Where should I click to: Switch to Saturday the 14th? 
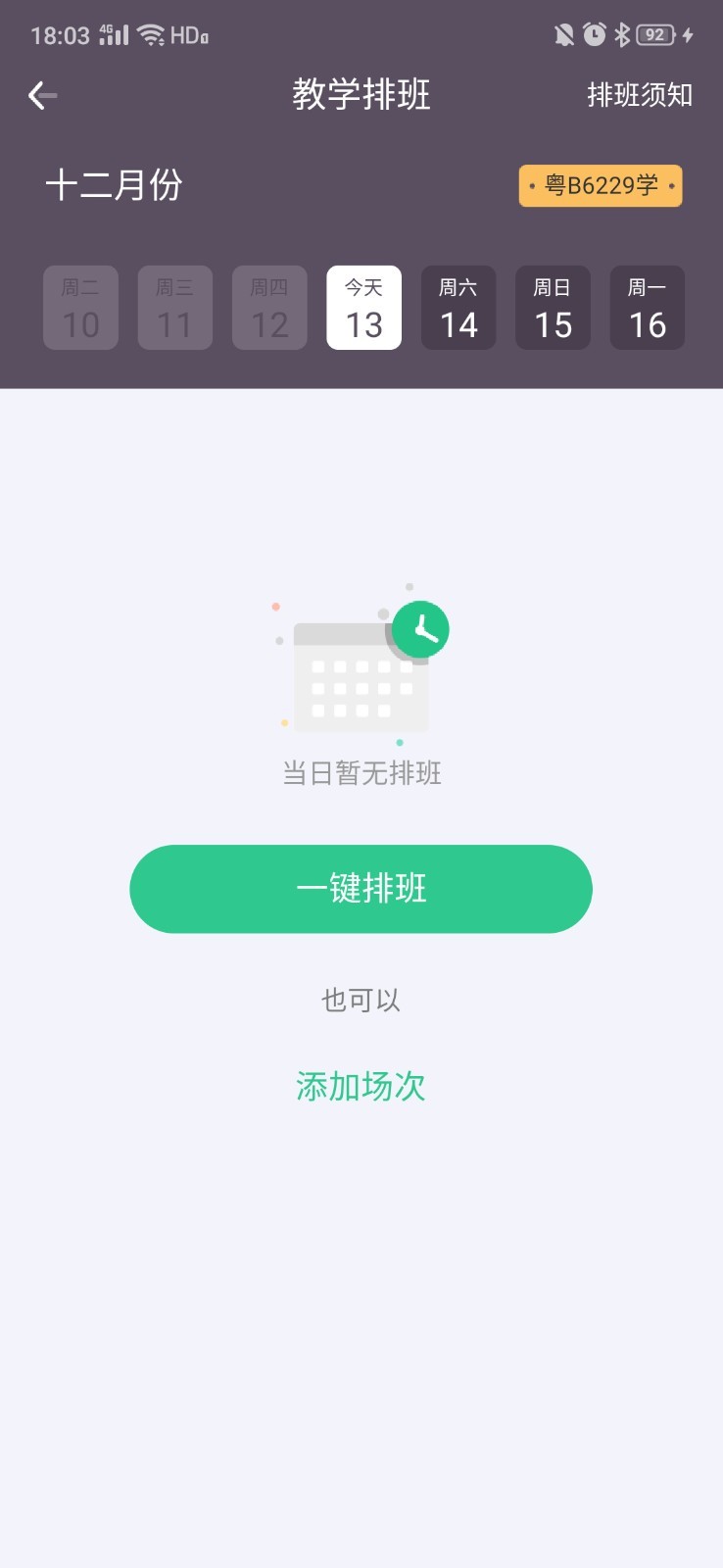[458, 307]
